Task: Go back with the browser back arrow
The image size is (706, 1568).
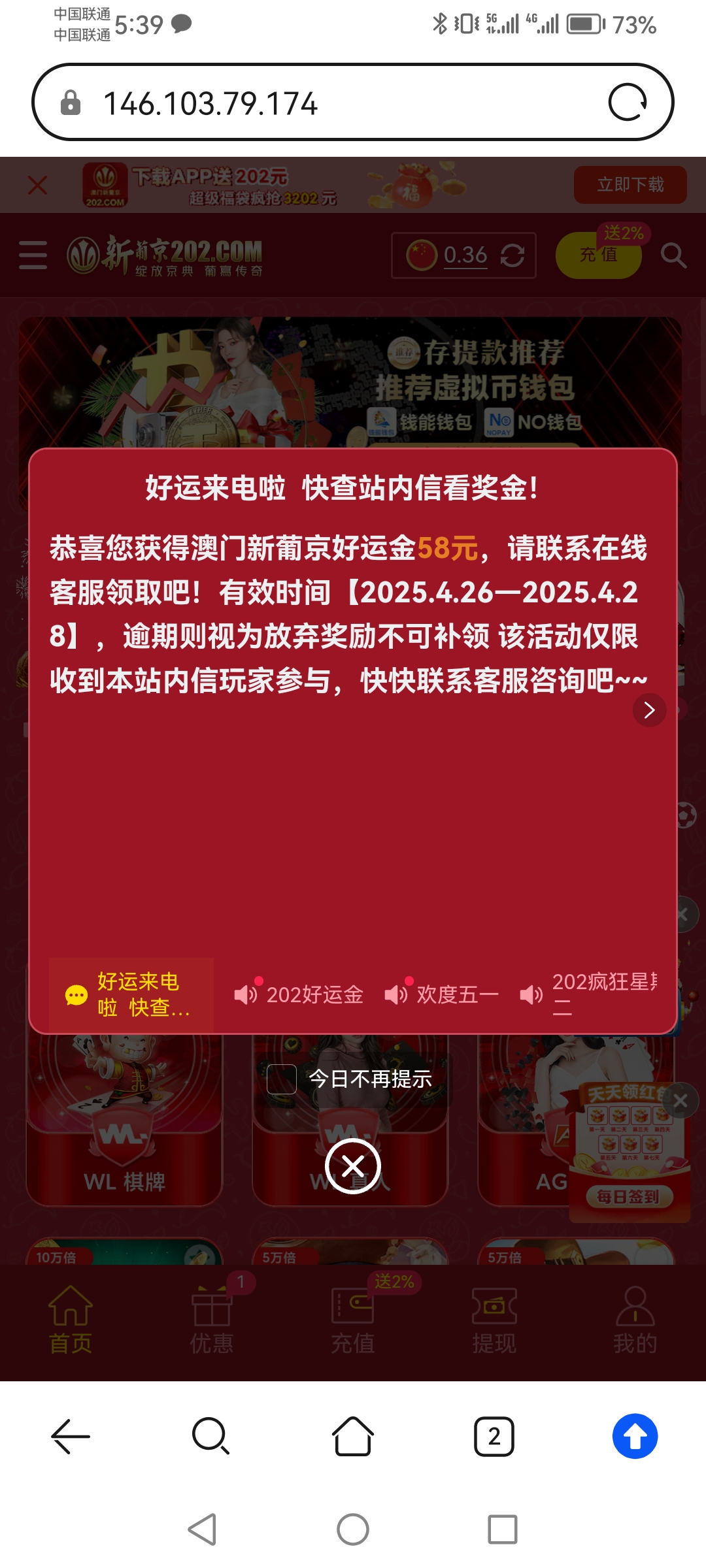Action: pos(71,1436)
